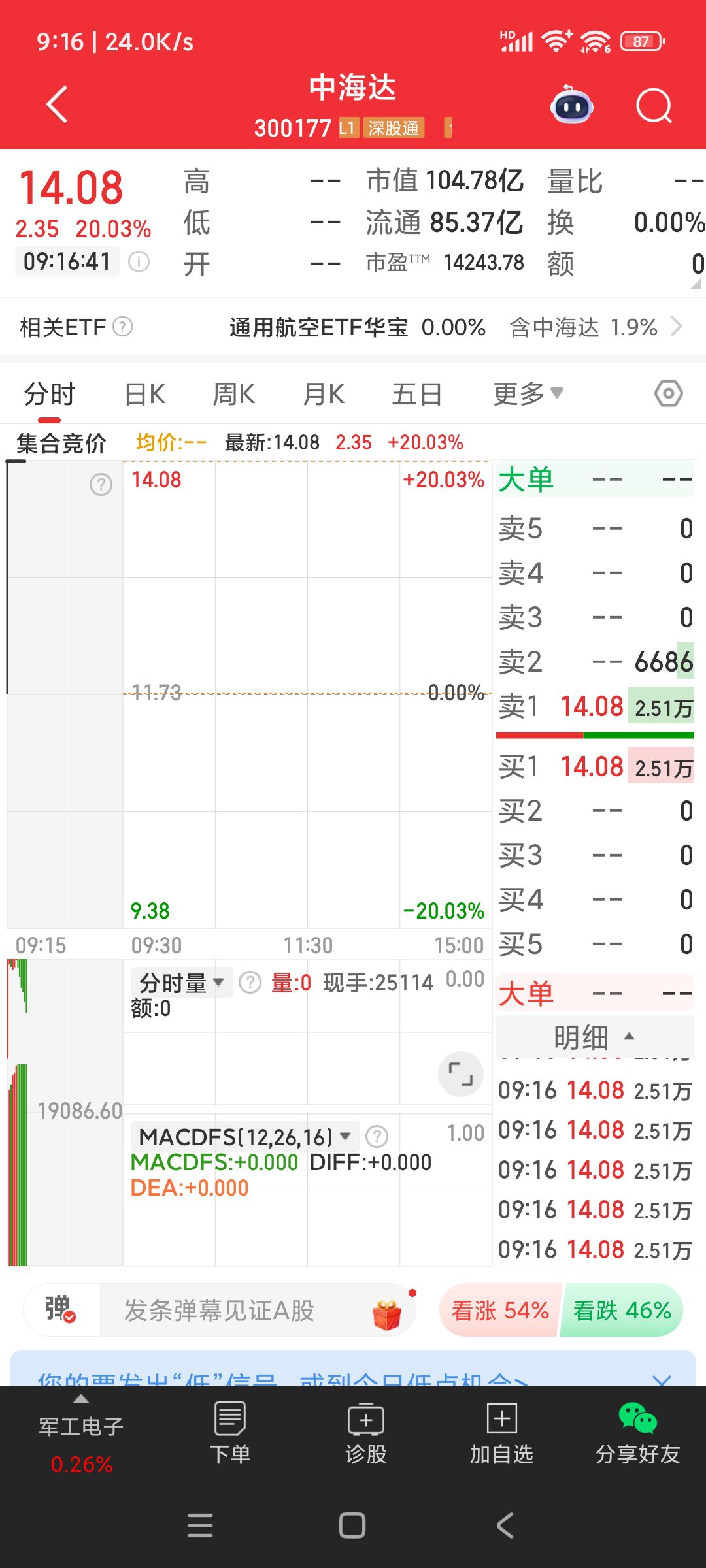
Task: Switch to the 月K chart tab
Action: [324, 395]
